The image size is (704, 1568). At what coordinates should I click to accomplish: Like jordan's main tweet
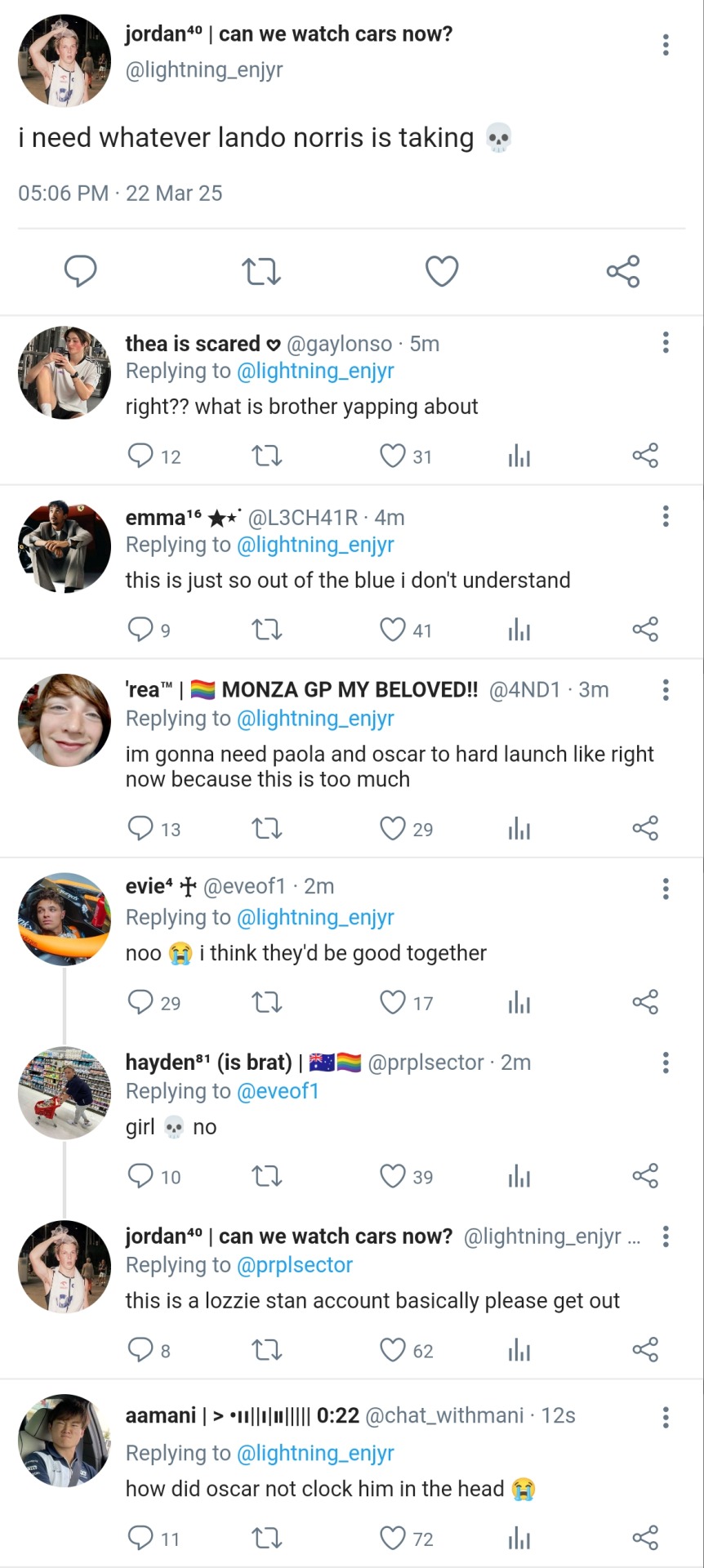(x=442, y=271)
